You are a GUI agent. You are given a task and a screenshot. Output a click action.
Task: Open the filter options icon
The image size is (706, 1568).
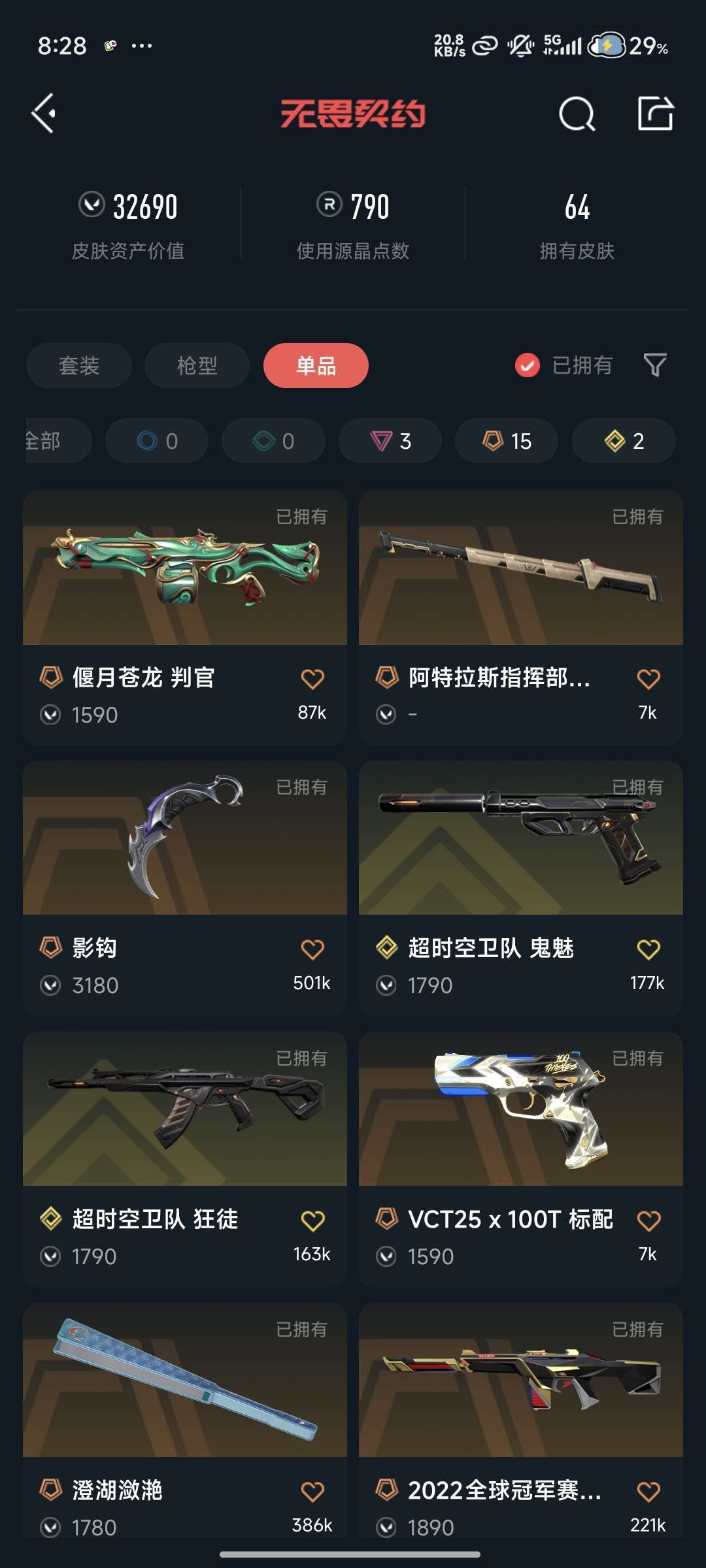tap(655, 366)
